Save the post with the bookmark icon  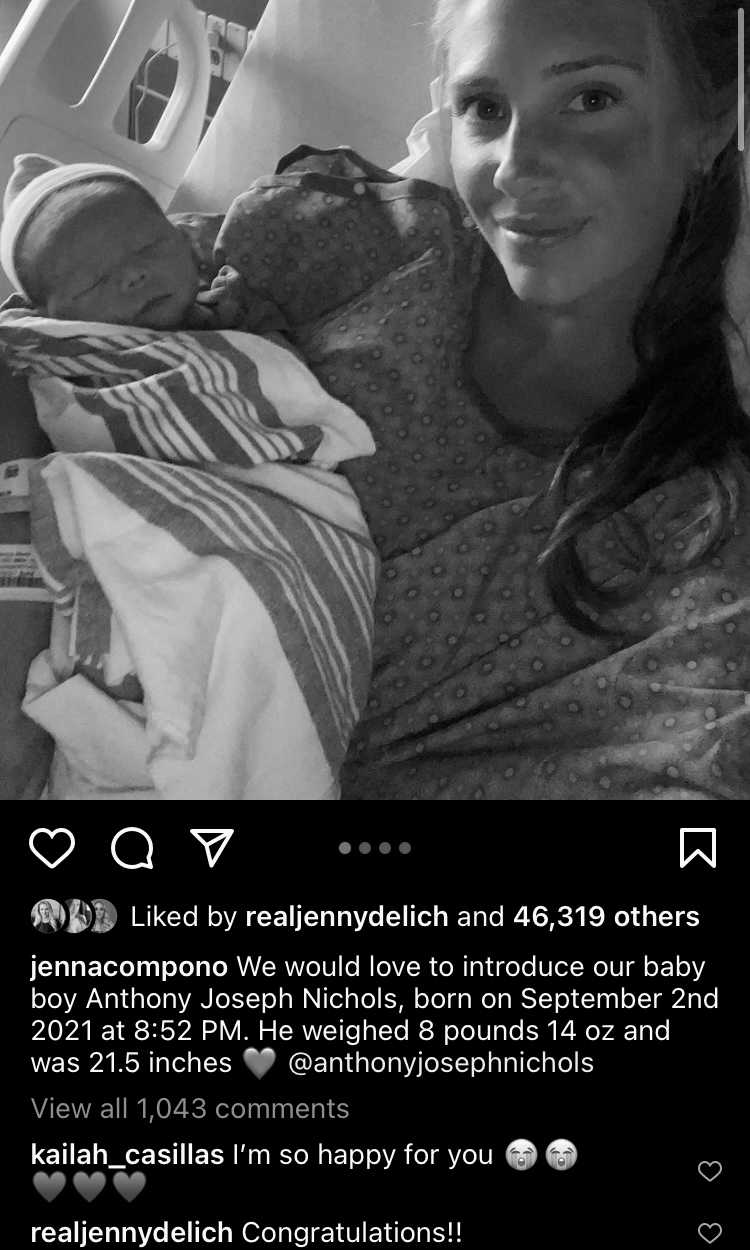pyautogui.click(x=697, y=848)
